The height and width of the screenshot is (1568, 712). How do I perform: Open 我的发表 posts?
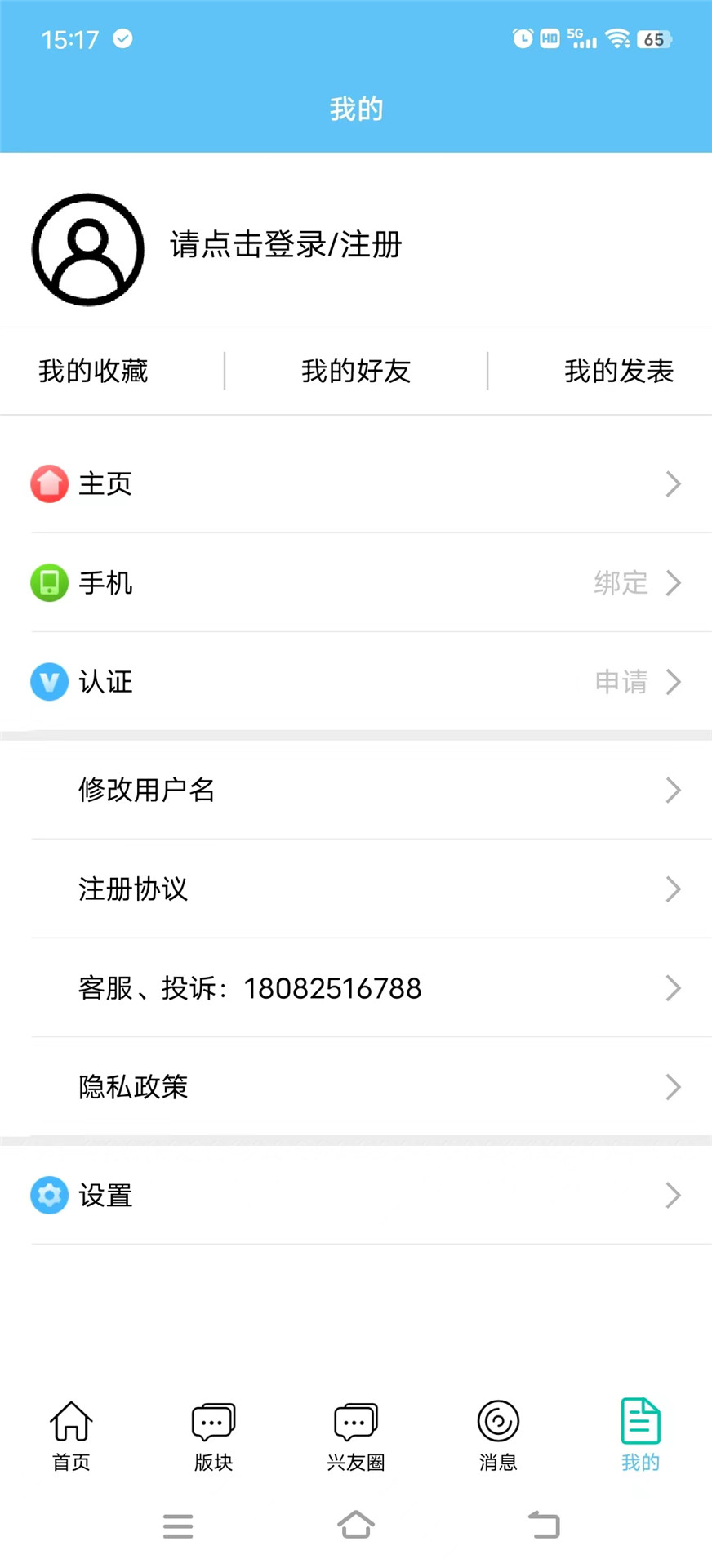[618, 372]
